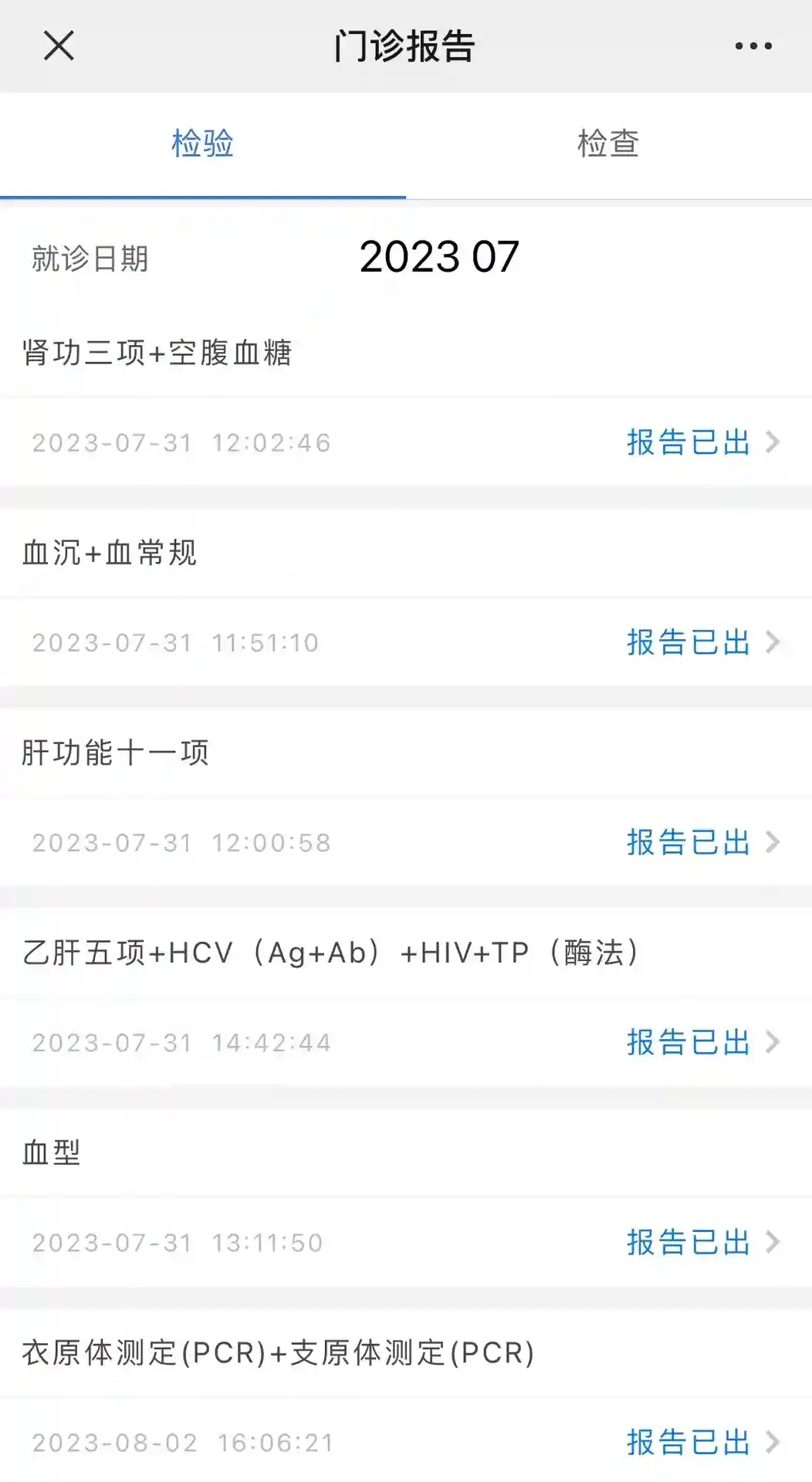Open the 衣原体测定(PCR) report
The height and width of the screenshot is (1482, 812).
click(702, 1442)
